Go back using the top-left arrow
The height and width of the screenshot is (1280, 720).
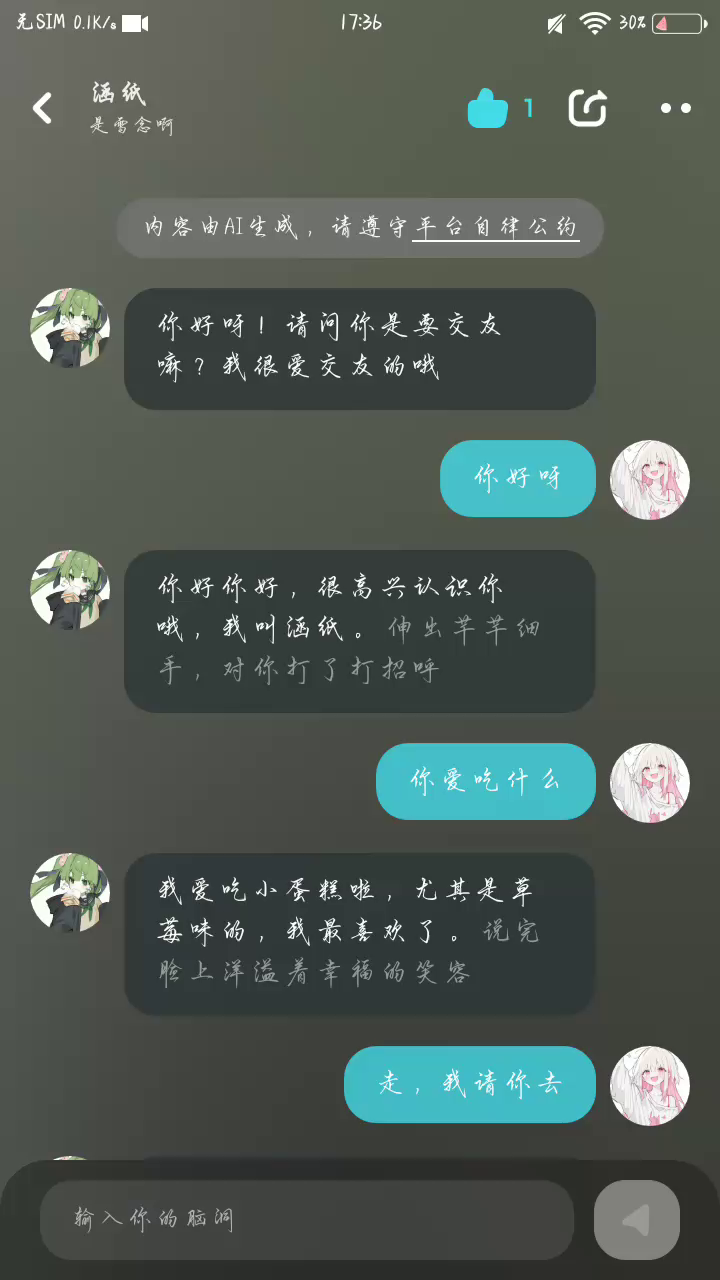[x=42, y=108]
